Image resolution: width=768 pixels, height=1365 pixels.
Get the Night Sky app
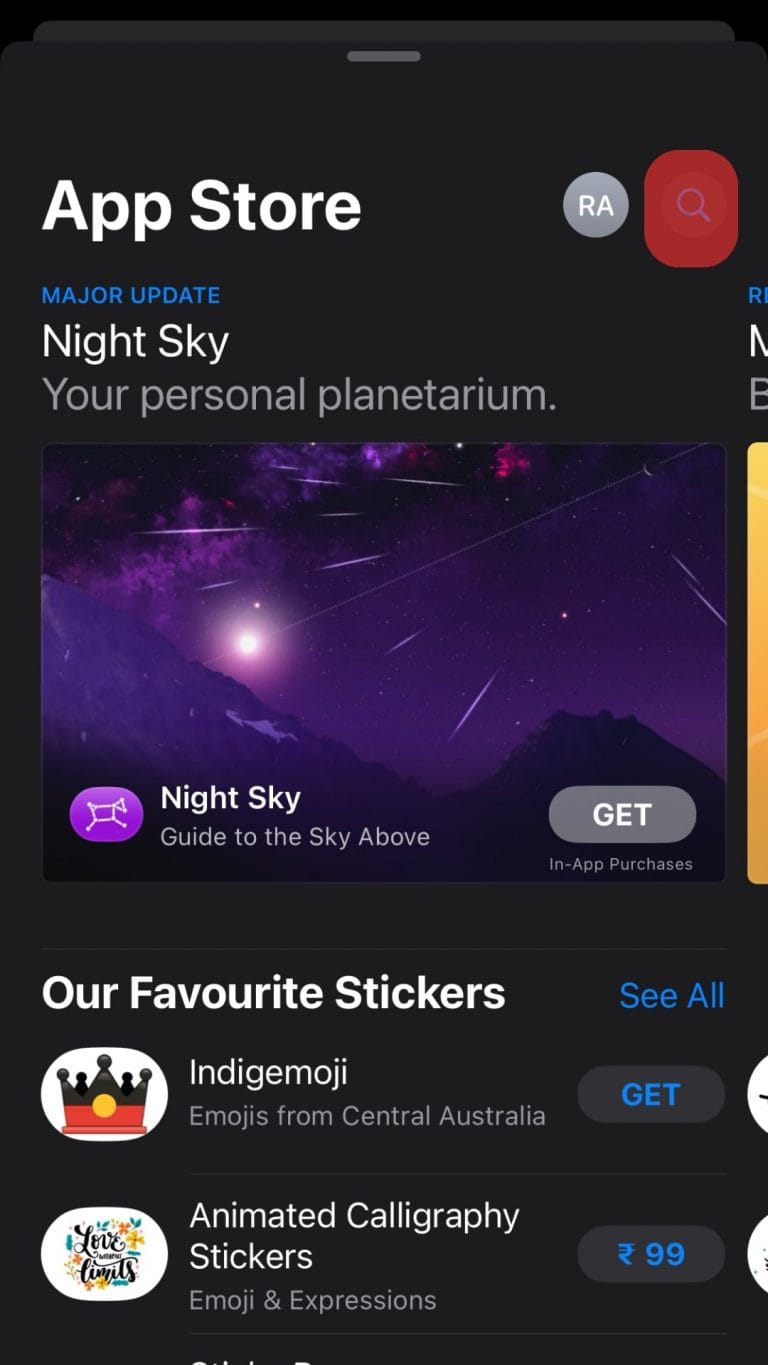[622, 815]
